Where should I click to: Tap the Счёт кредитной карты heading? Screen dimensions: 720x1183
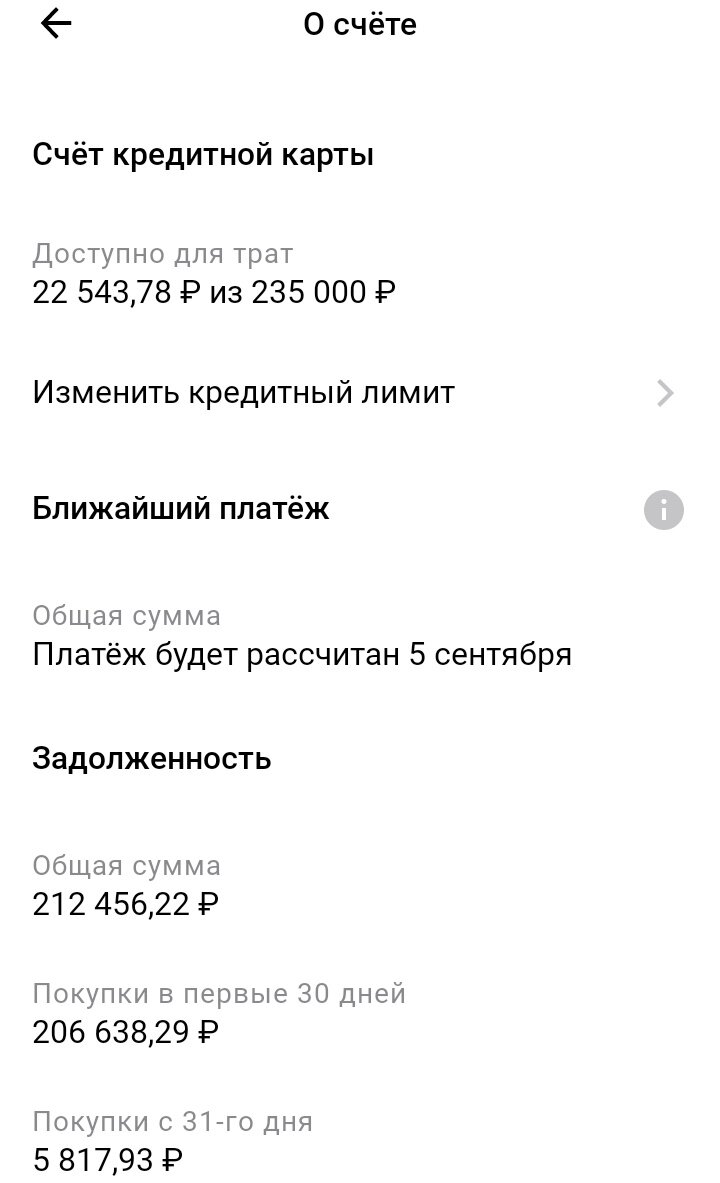pyautogui.click(x=202, y=155)
